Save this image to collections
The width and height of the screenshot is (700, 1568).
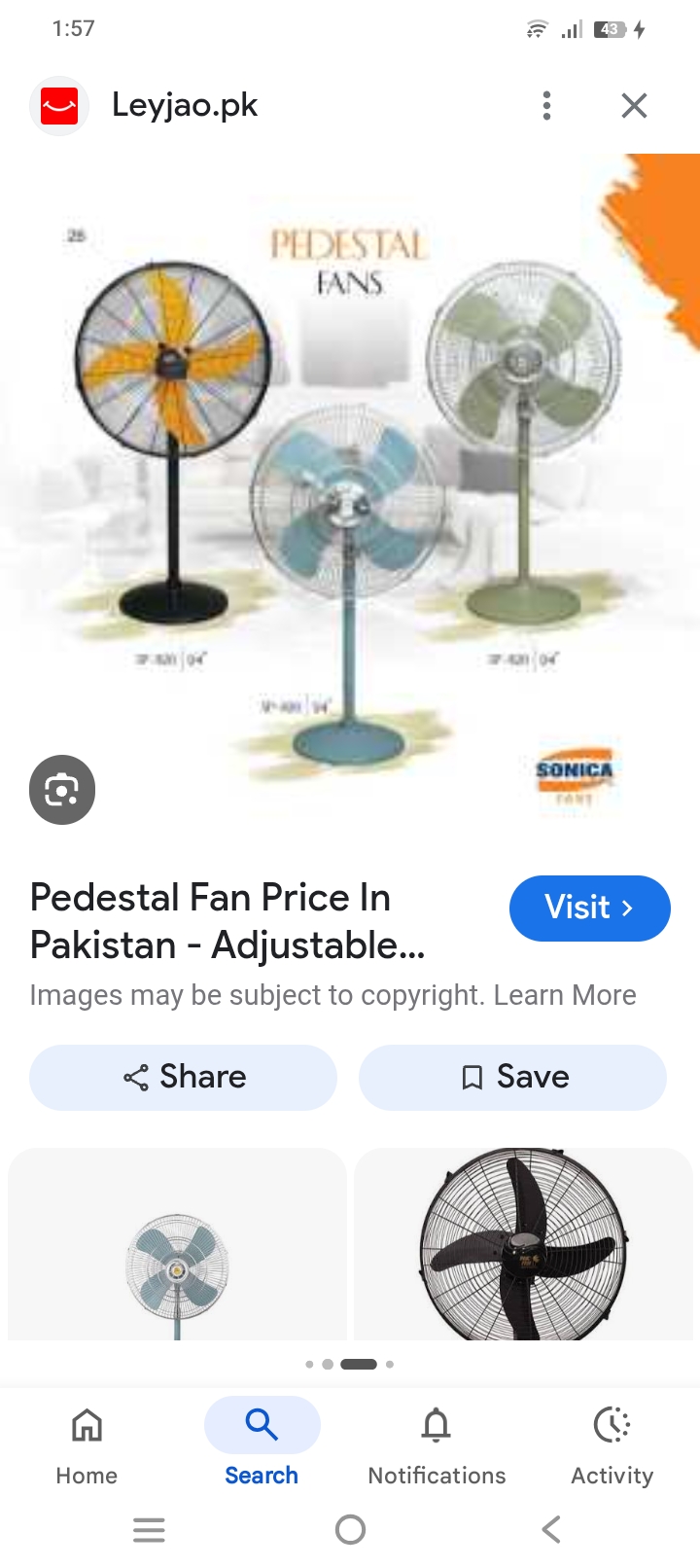click(512, 1078)
